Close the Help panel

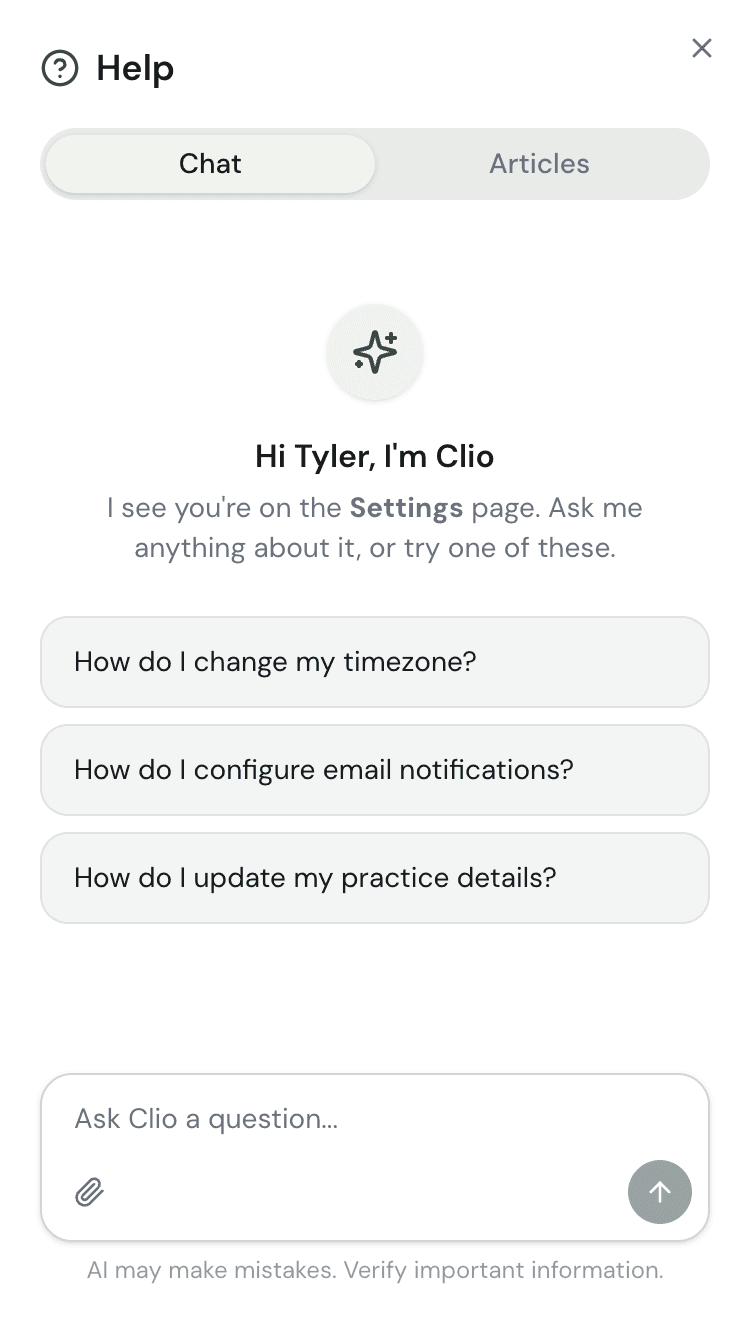[x=702, y=48]
